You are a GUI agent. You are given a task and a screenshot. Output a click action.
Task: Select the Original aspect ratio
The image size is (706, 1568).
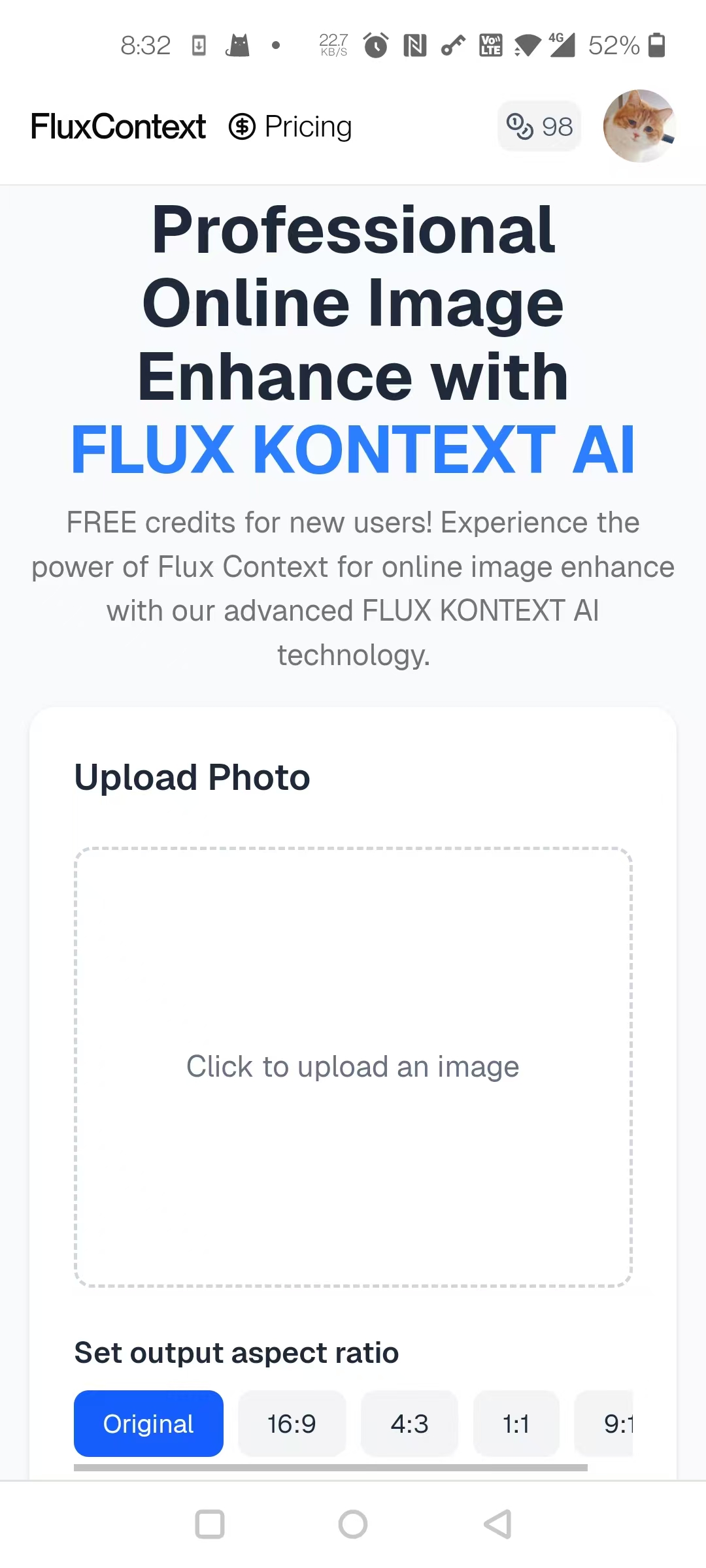pyautogui.click(x=148, y=1424)
